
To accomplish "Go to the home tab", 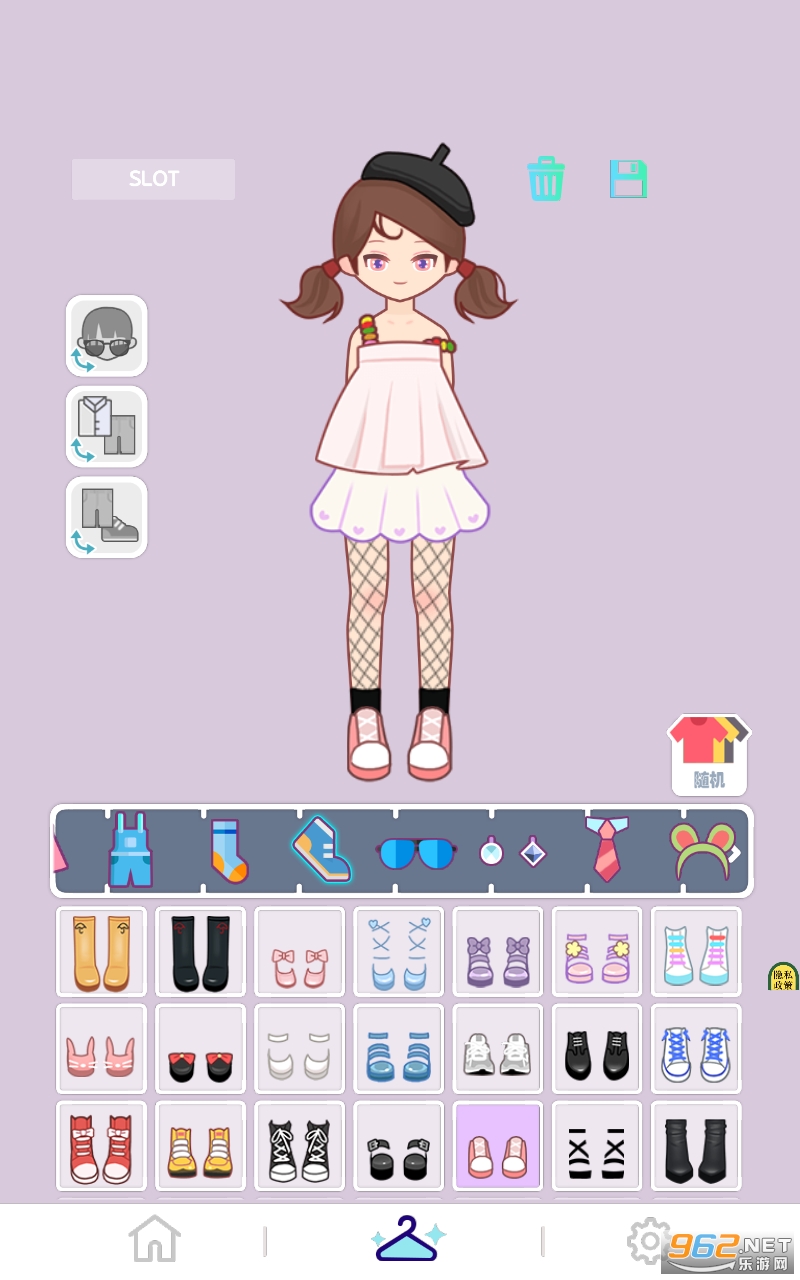I will tap(154, 1240).
